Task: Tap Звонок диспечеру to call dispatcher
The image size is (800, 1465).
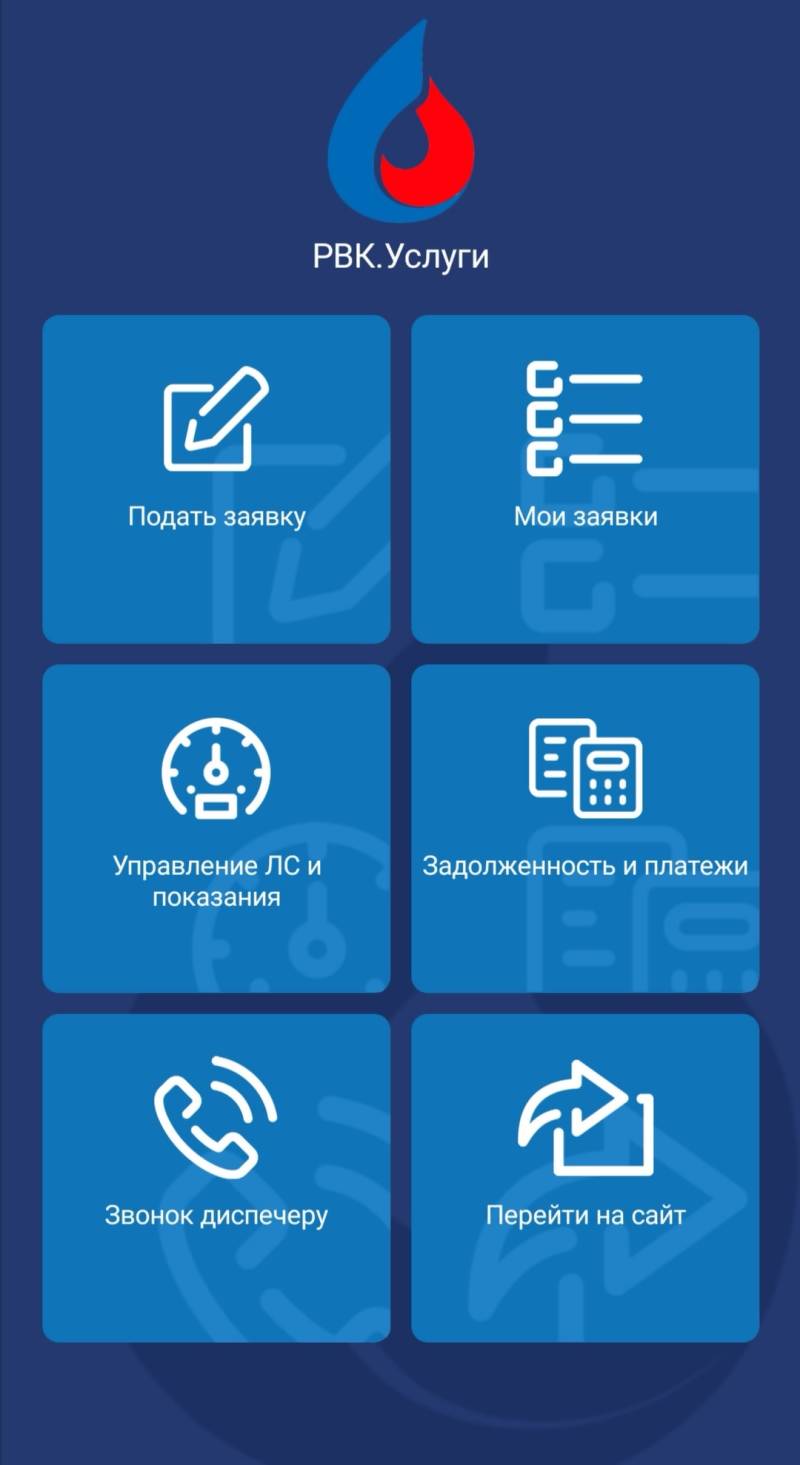Action: pyautogui.click(x=216, y=1177)
